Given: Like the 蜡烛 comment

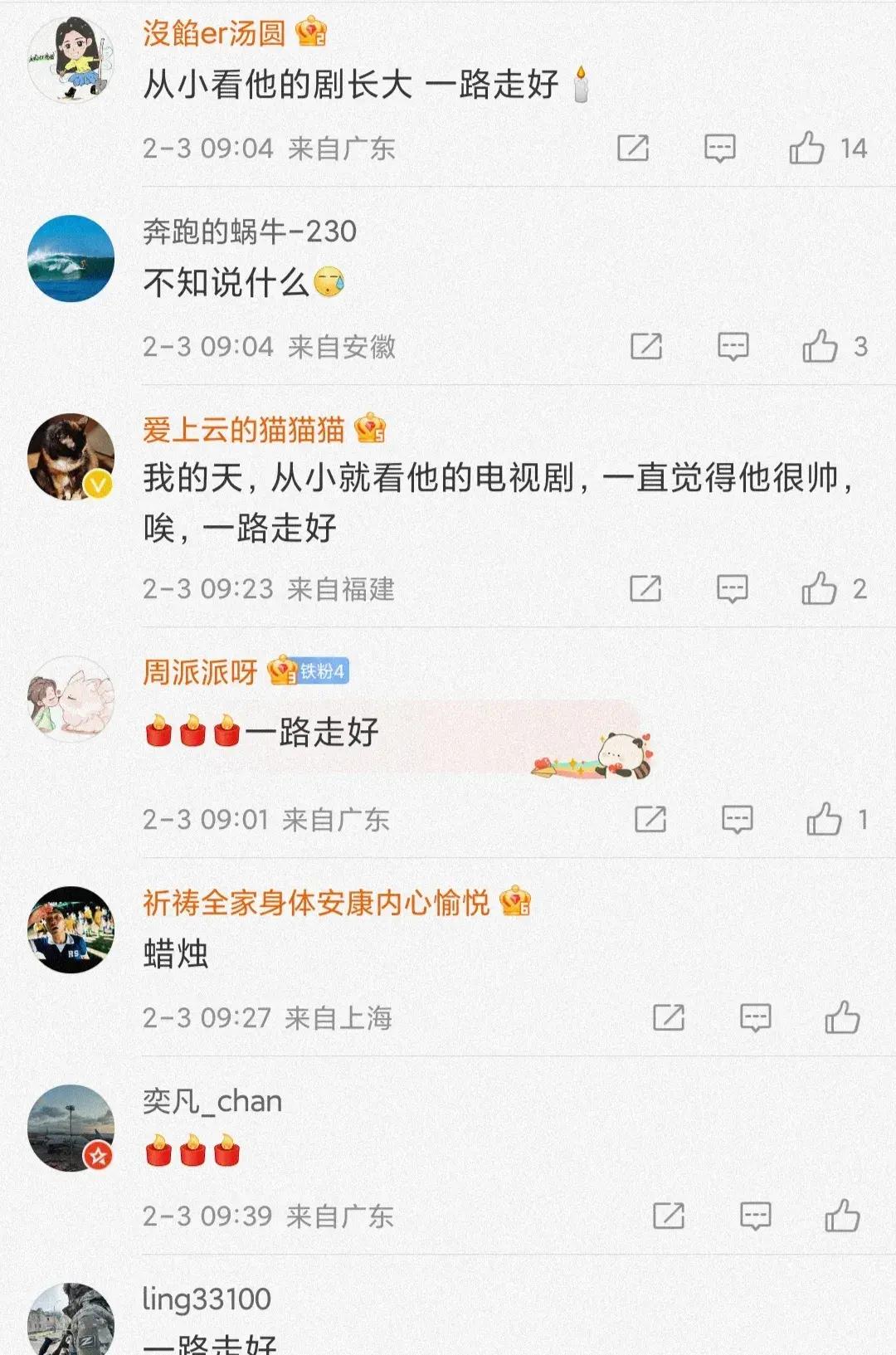Looking at the screenshot, I should [x=842, y=1017].
